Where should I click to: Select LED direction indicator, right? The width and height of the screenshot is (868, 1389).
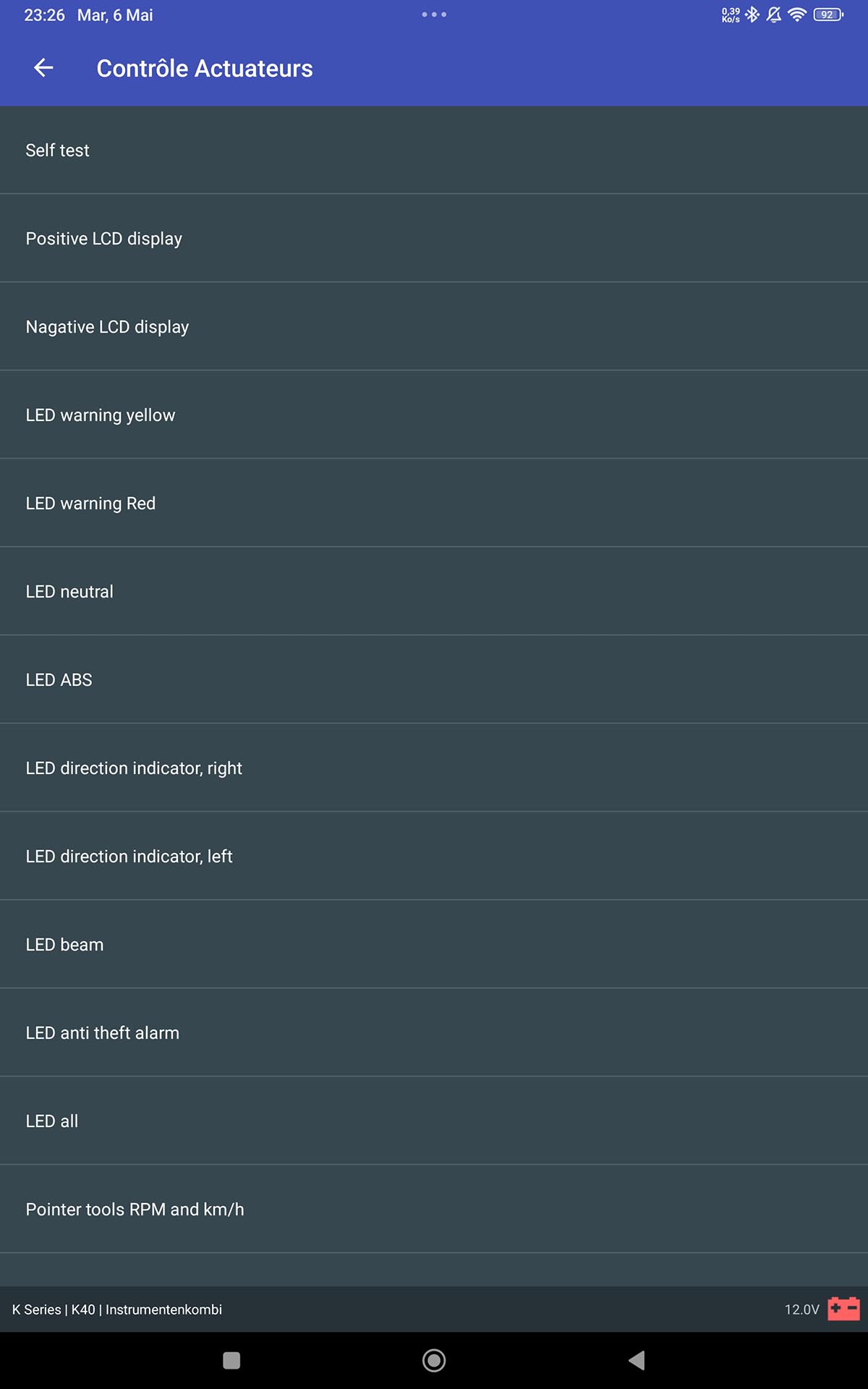[434, 768]
